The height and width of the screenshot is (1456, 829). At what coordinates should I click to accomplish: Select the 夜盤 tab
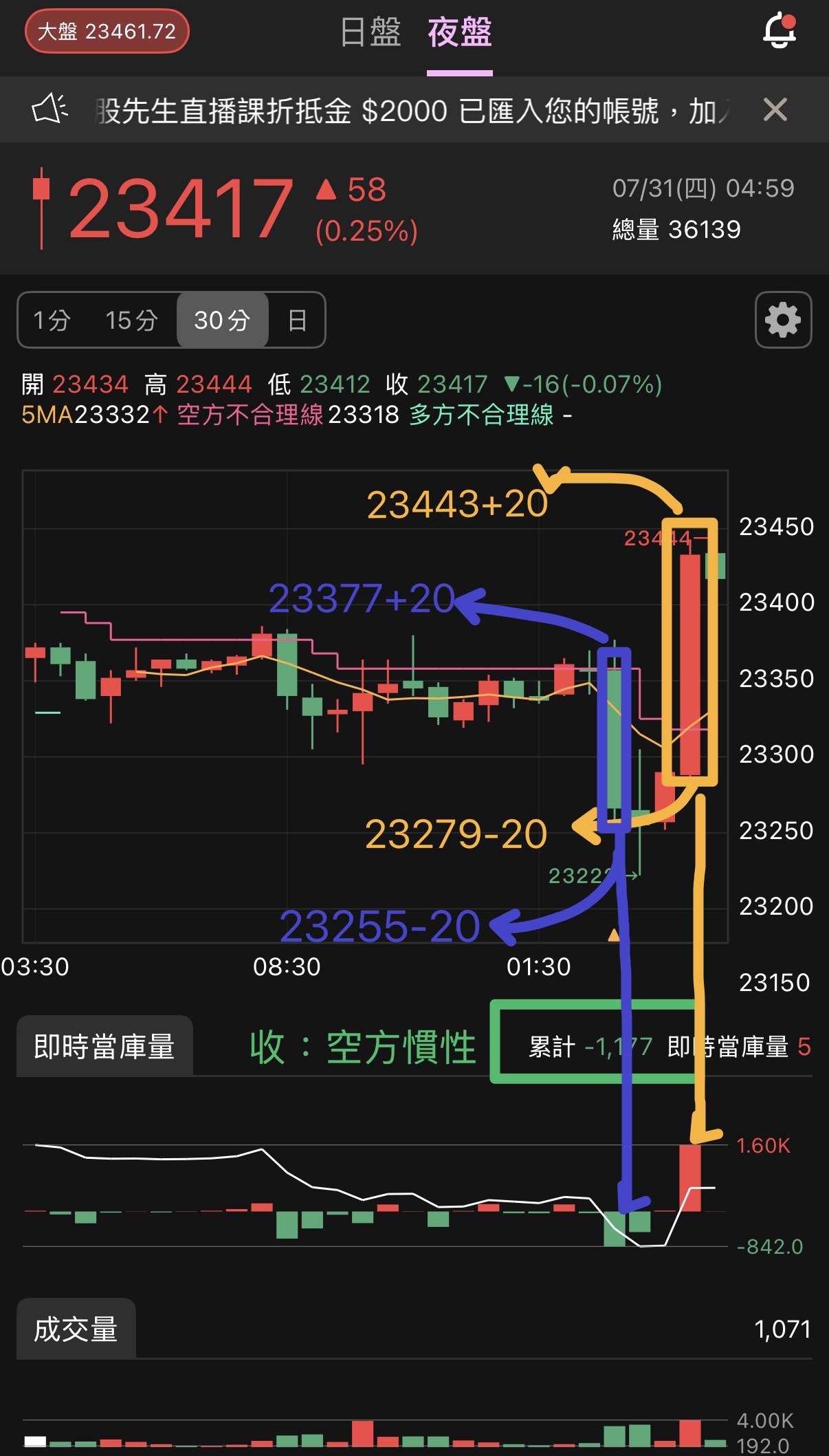tap(459, 32)
